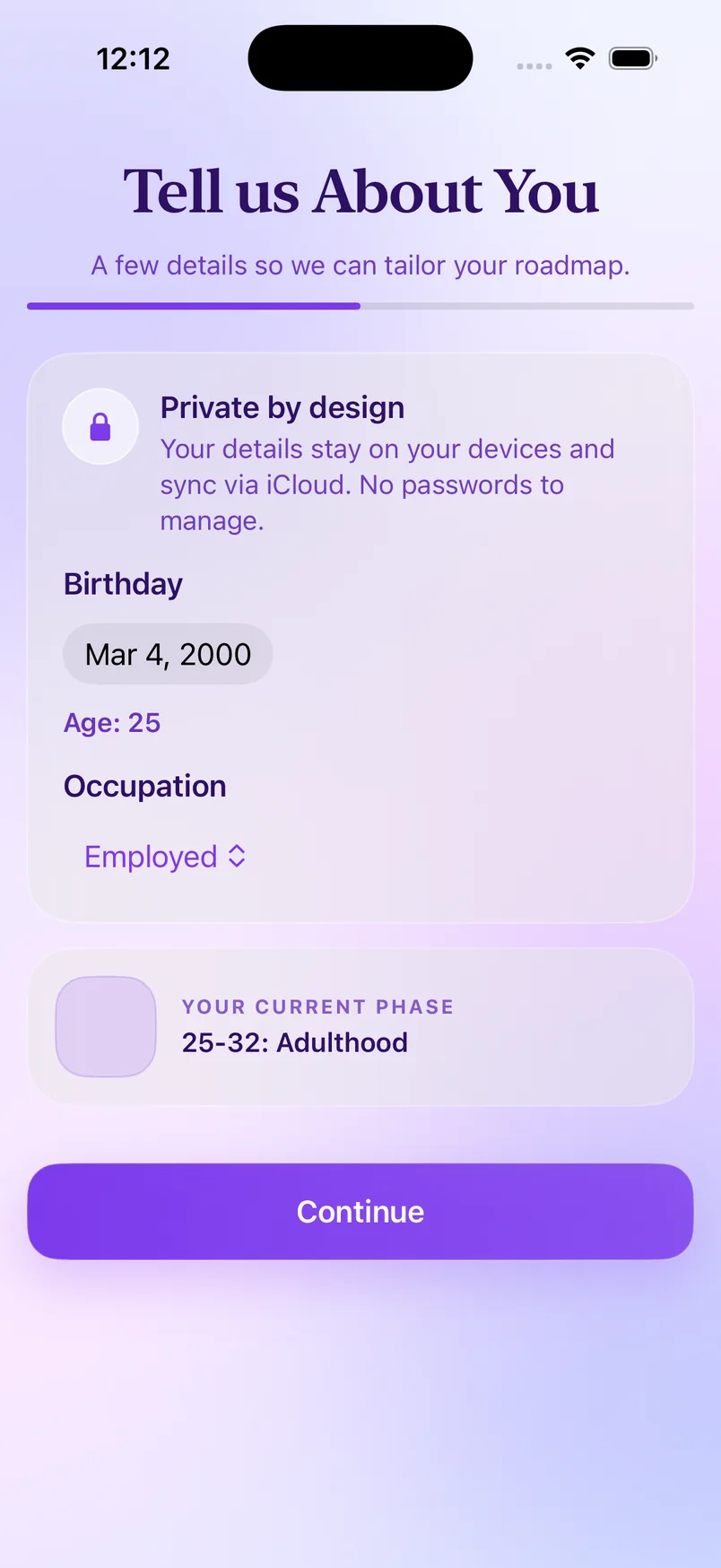Tap the up-down chevrons next to Employed
The image size is (721, 1568).
[236, 856]
